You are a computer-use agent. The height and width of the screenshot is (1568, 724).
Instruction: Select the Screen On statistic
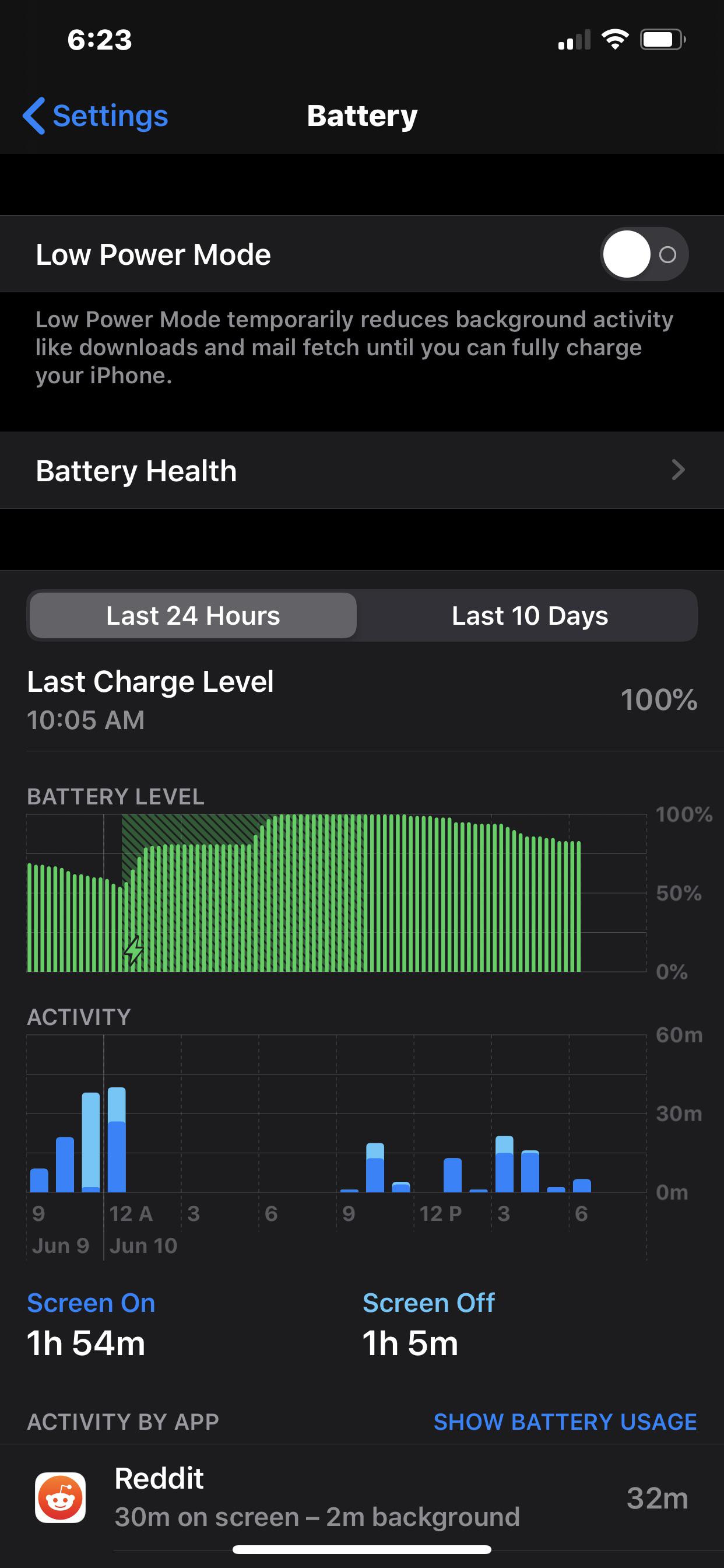pos(91,1302)
